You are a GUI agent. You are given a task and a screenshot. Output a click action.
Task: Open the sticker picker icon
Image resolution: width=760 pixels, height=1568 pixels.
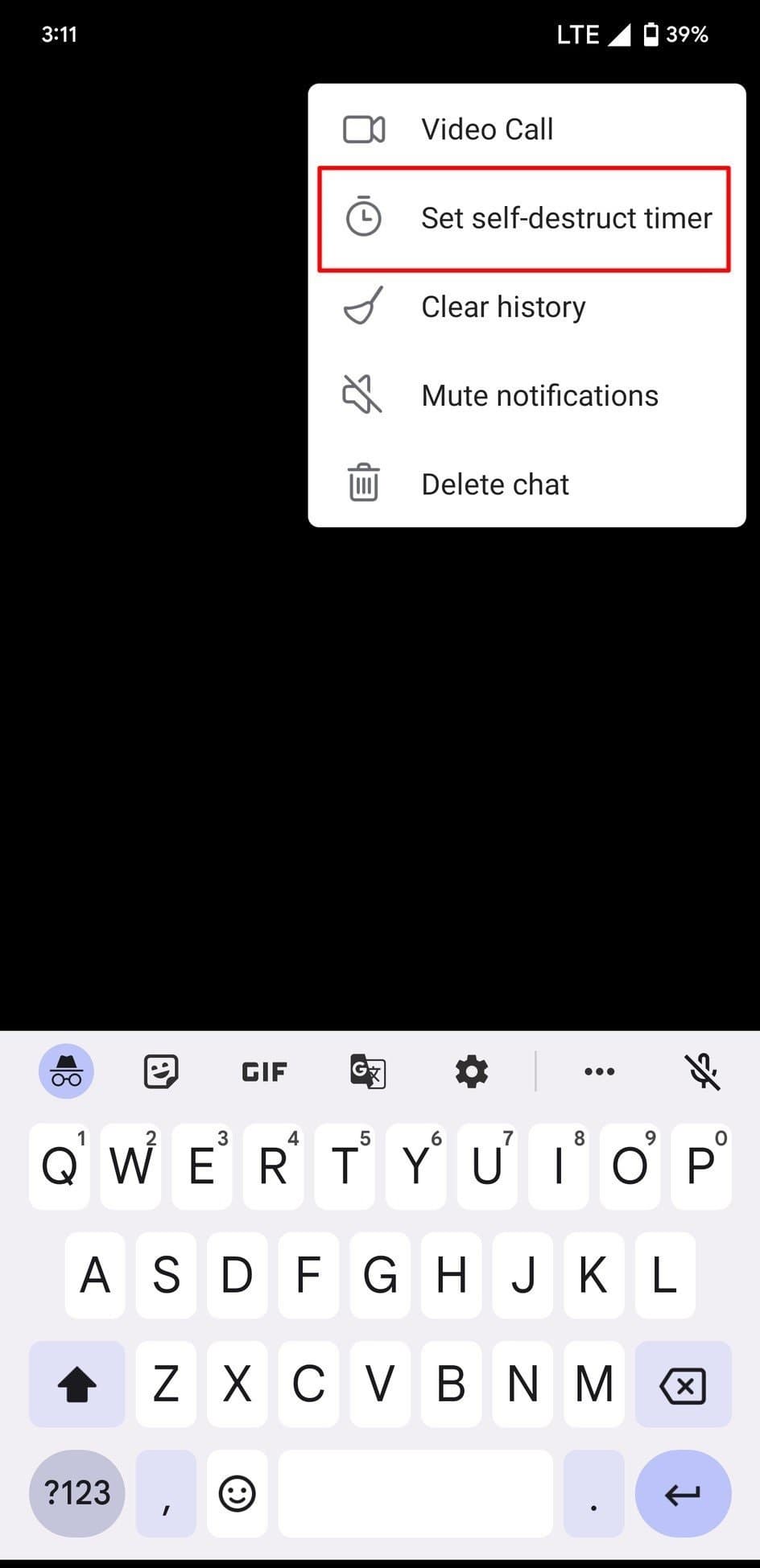tap(160, 1071)
